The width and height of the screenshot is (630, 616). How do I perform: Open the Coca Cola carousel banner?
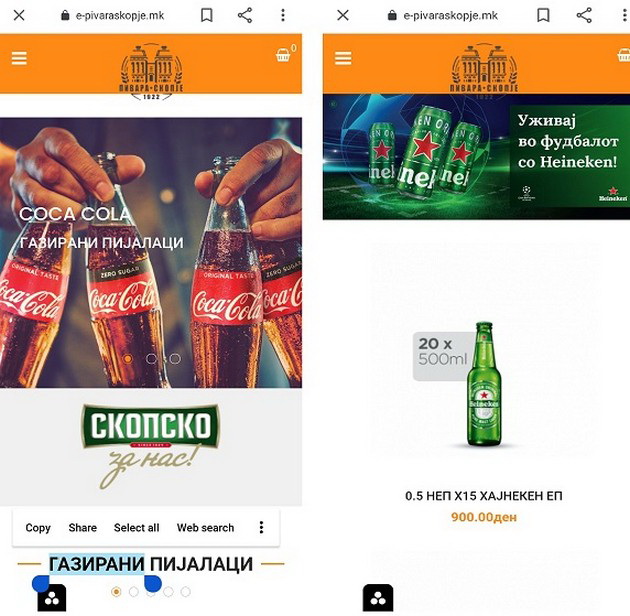(150, 250)
